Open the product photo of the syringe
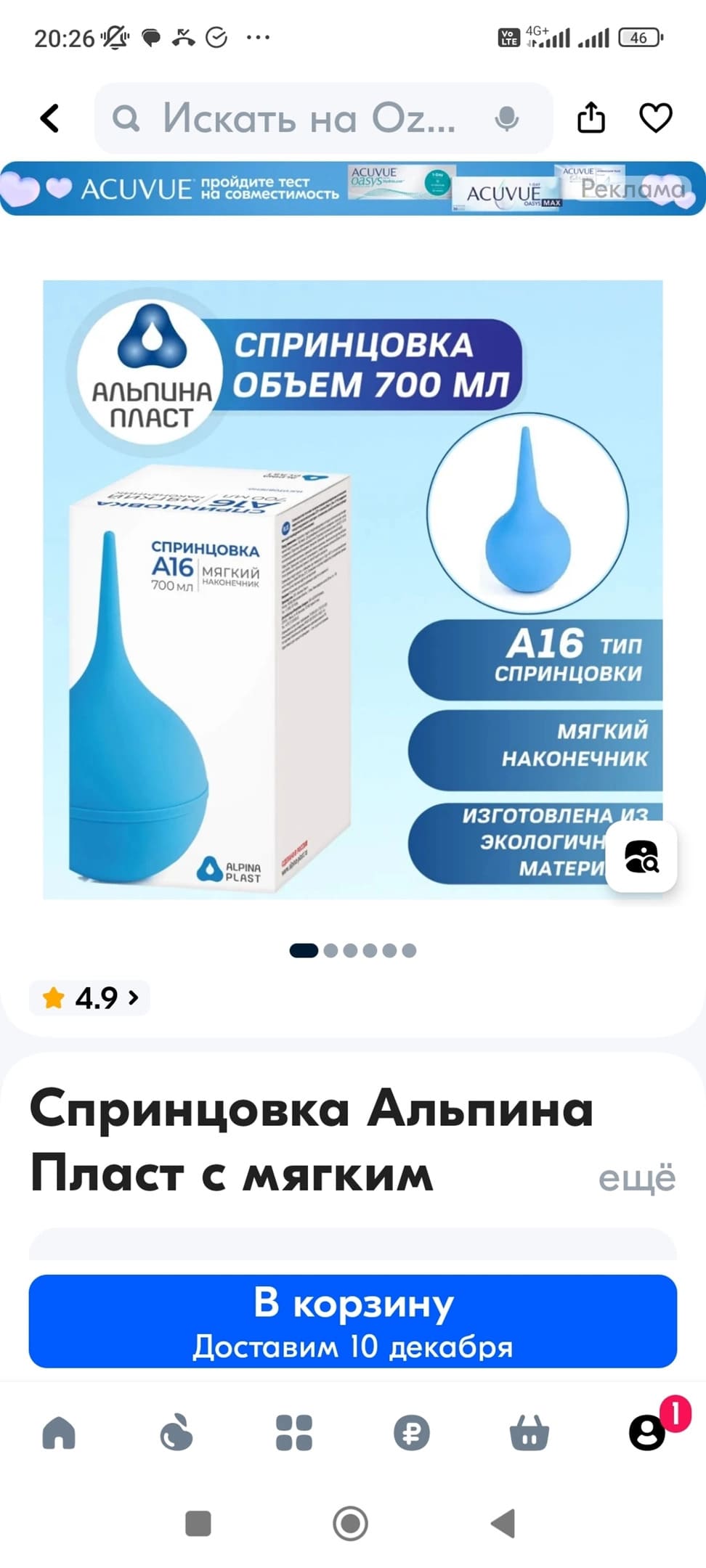 point(353,589)
